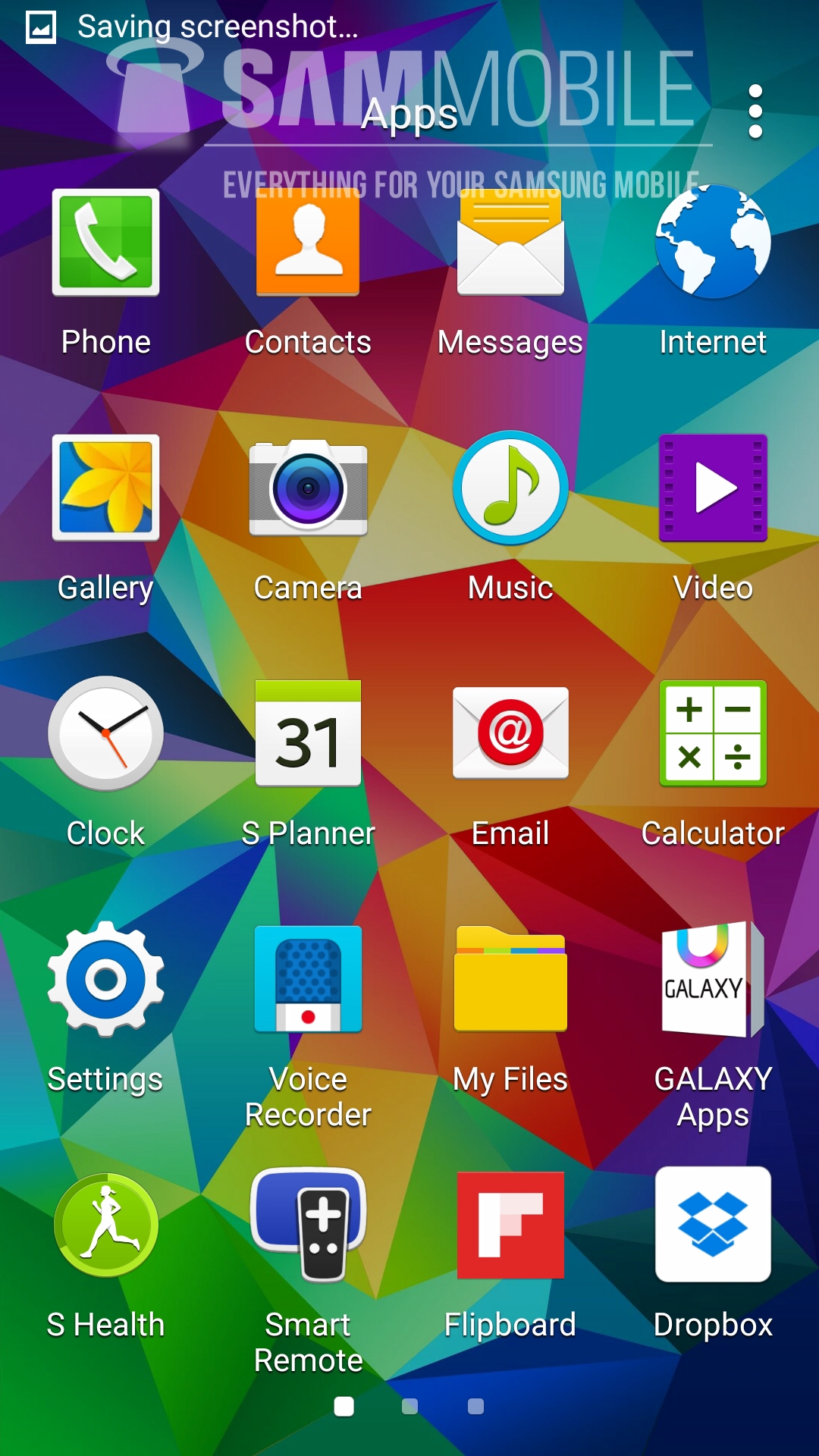Open Flipboard

click(510, 1225)
